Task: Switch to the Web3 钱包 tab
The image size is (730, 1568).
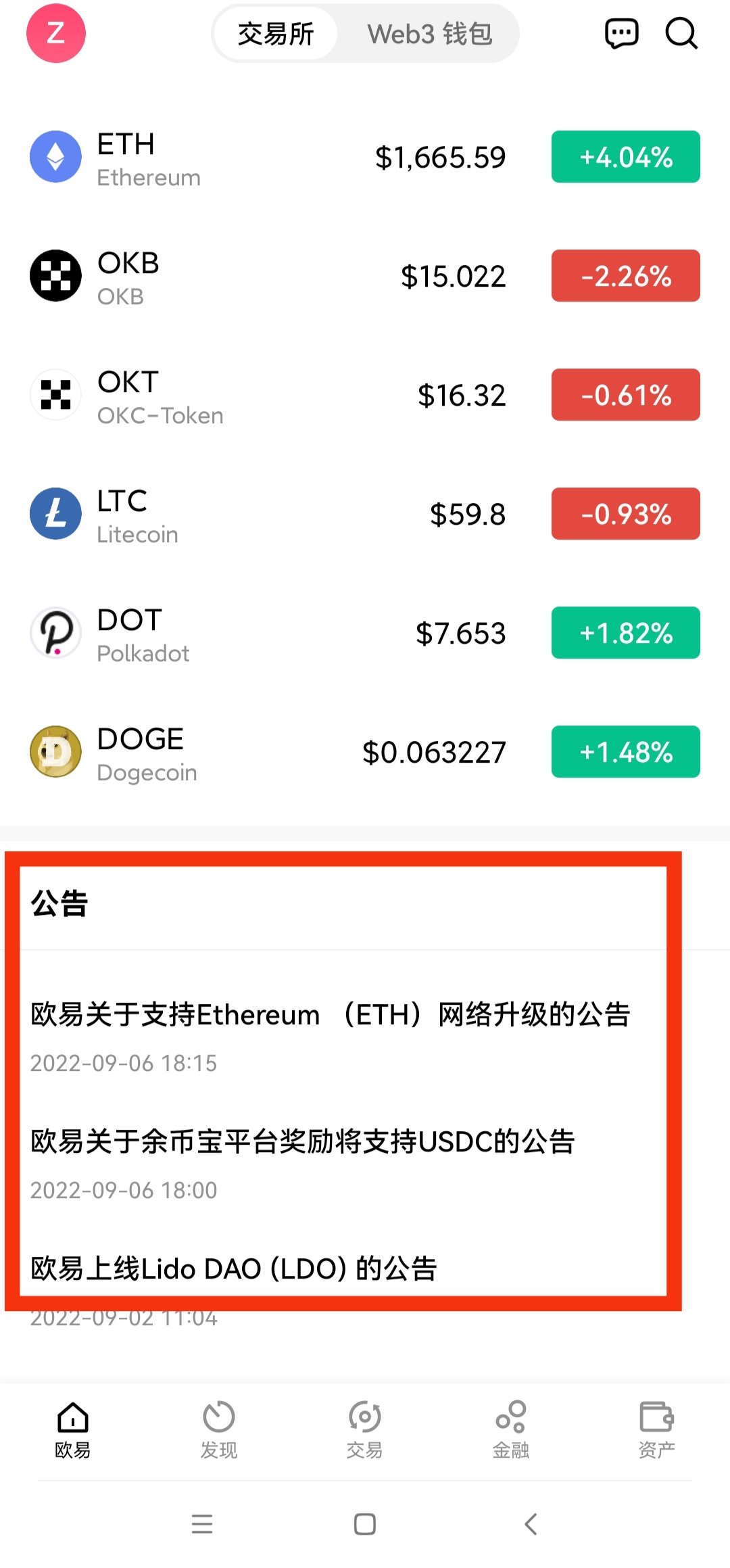Action: point(429,34)
